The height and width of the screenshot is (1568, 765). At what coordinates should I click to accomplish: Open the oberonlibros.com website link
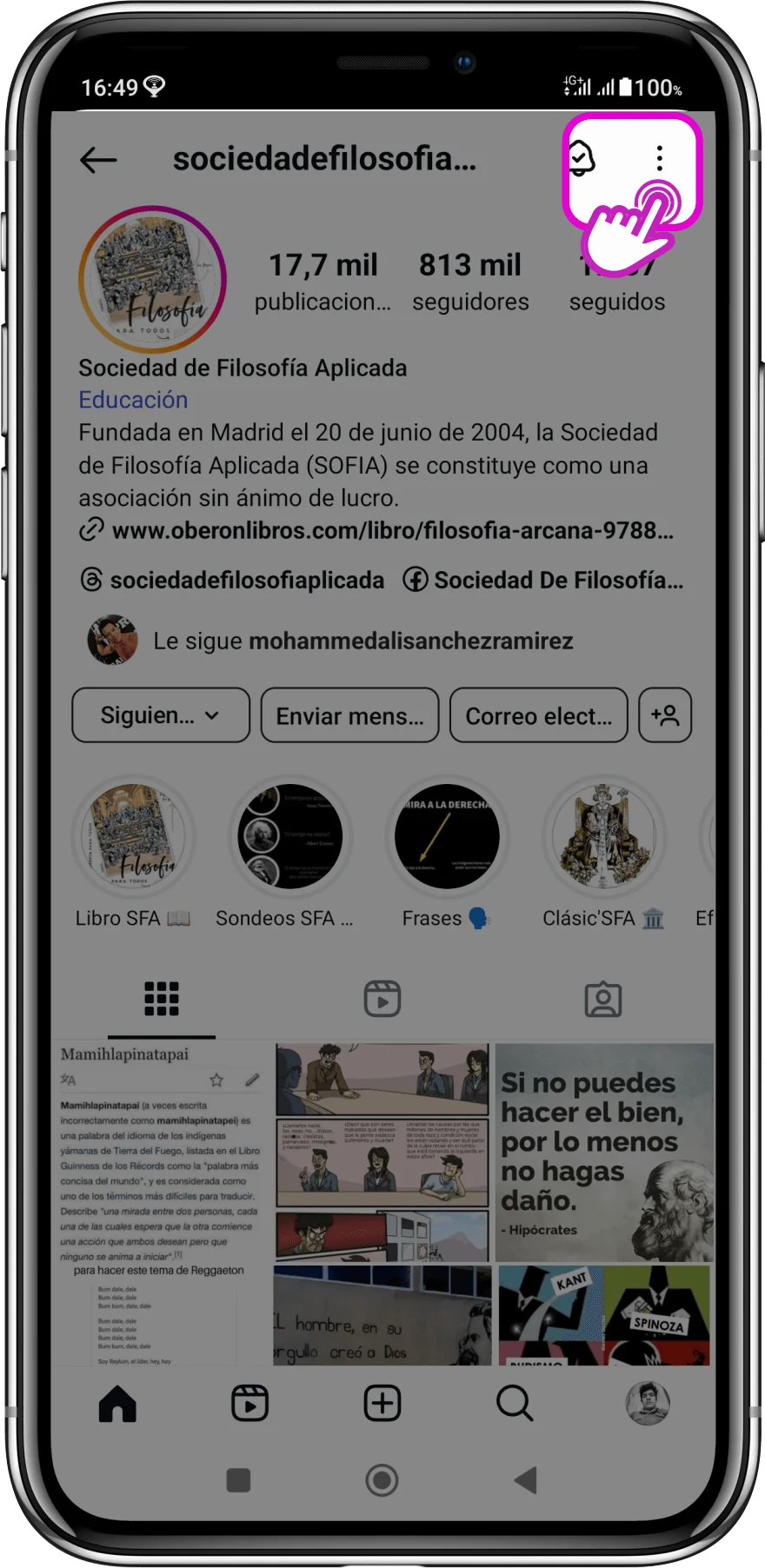pos(391,530)
